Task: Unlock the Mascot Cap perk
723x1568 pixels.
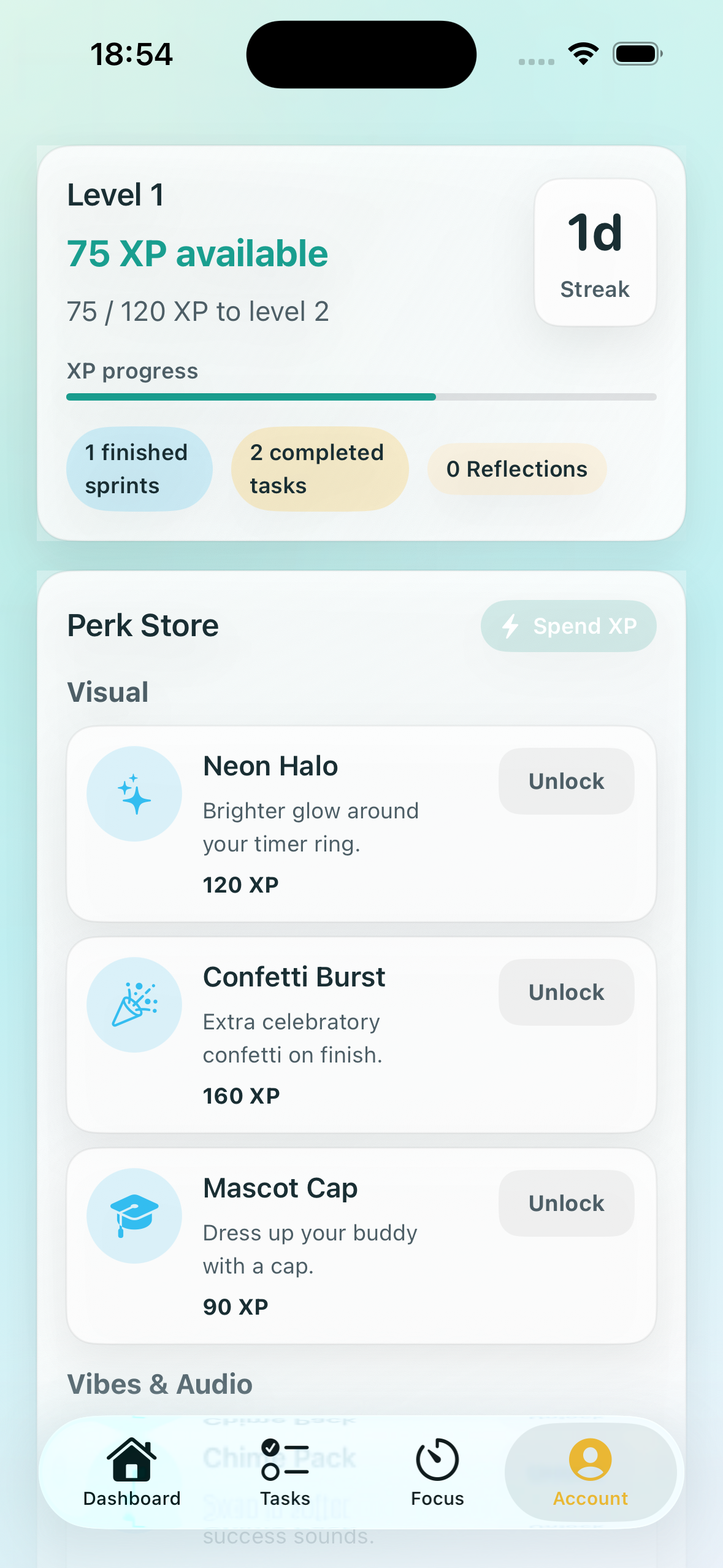Action: click(x=565, y=1202)
